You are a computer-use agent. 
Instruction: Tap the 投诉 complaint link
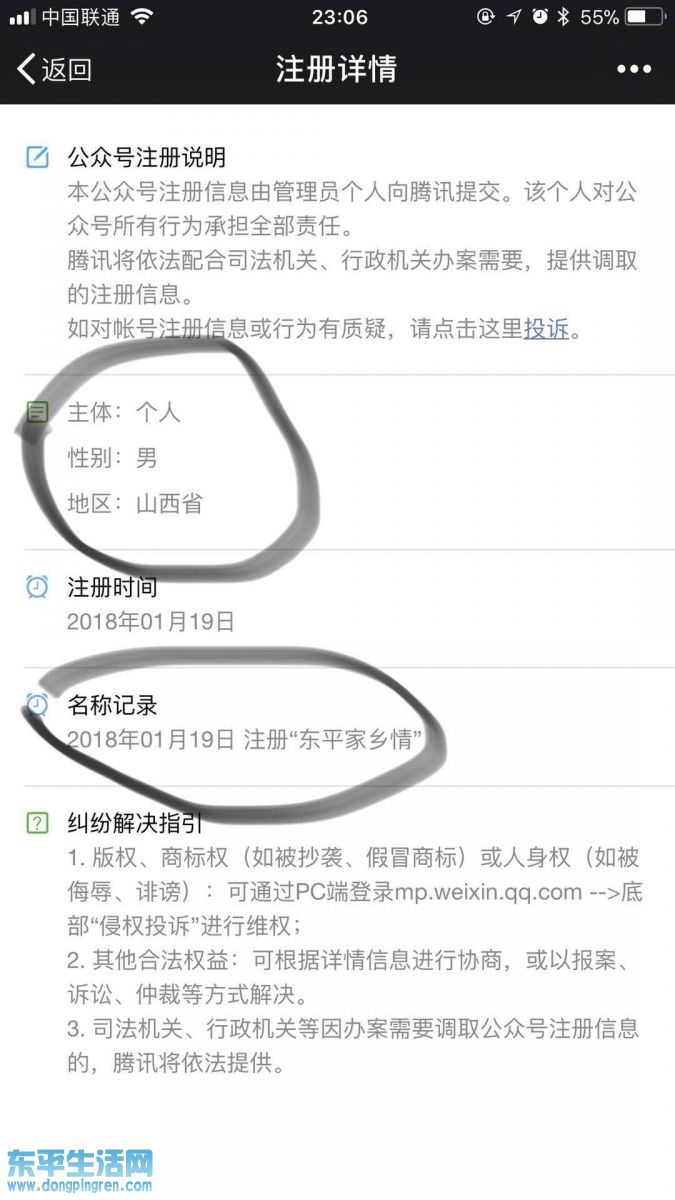[x=546, y=330]
